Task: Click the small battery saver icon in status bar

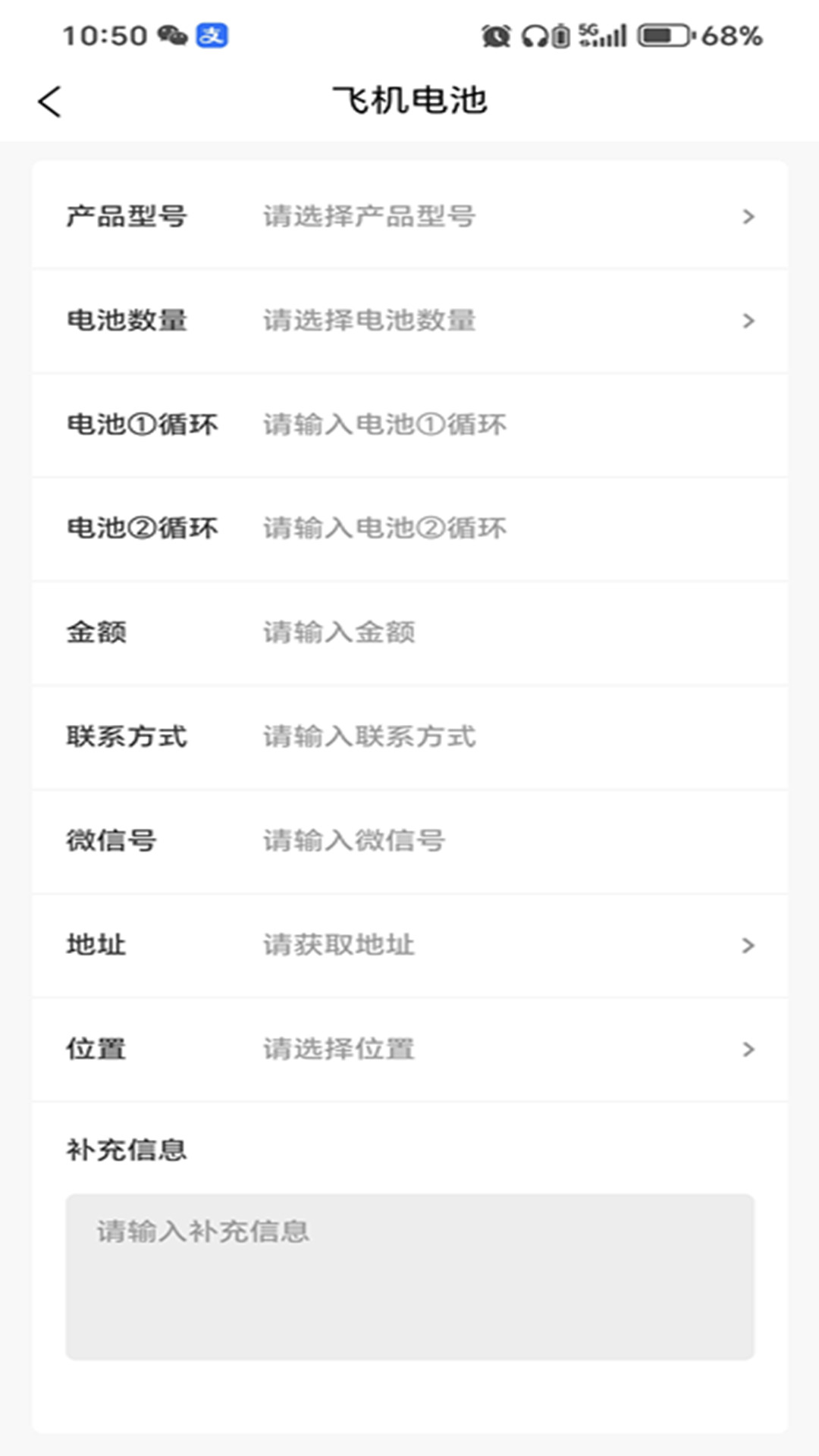Action: [x=562, y=33]
